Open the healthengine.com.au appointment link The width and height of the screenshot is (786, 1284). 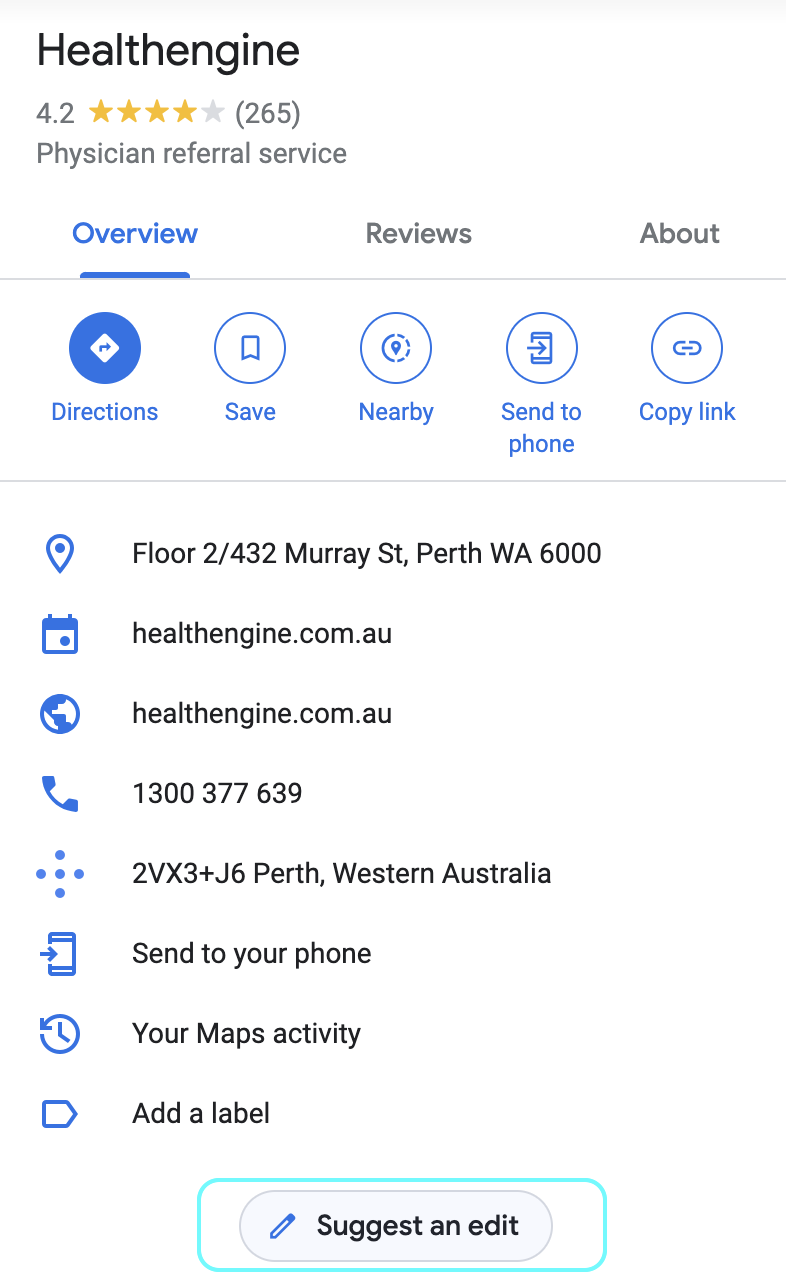point(262,634)
